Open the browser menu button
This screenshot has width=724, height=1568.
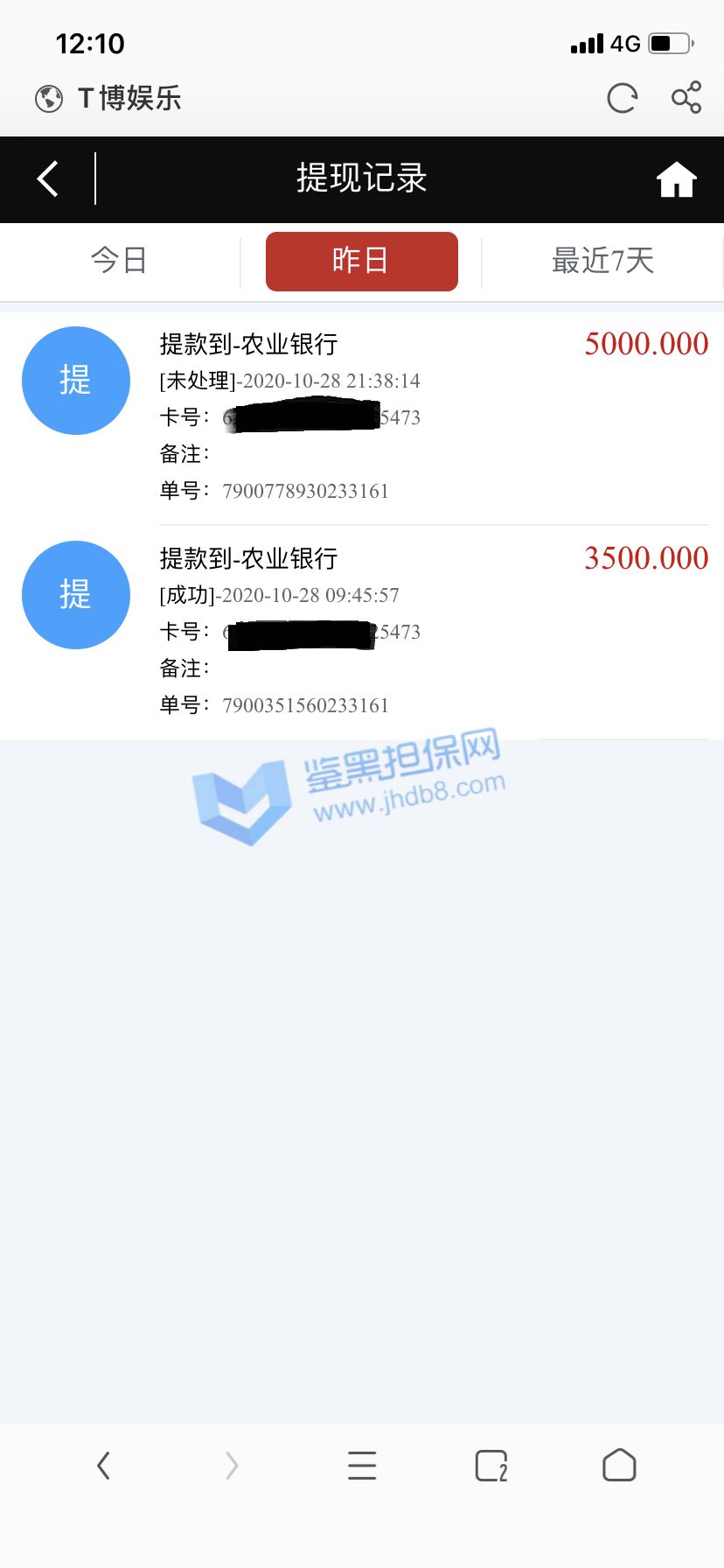pos(362,1465)
